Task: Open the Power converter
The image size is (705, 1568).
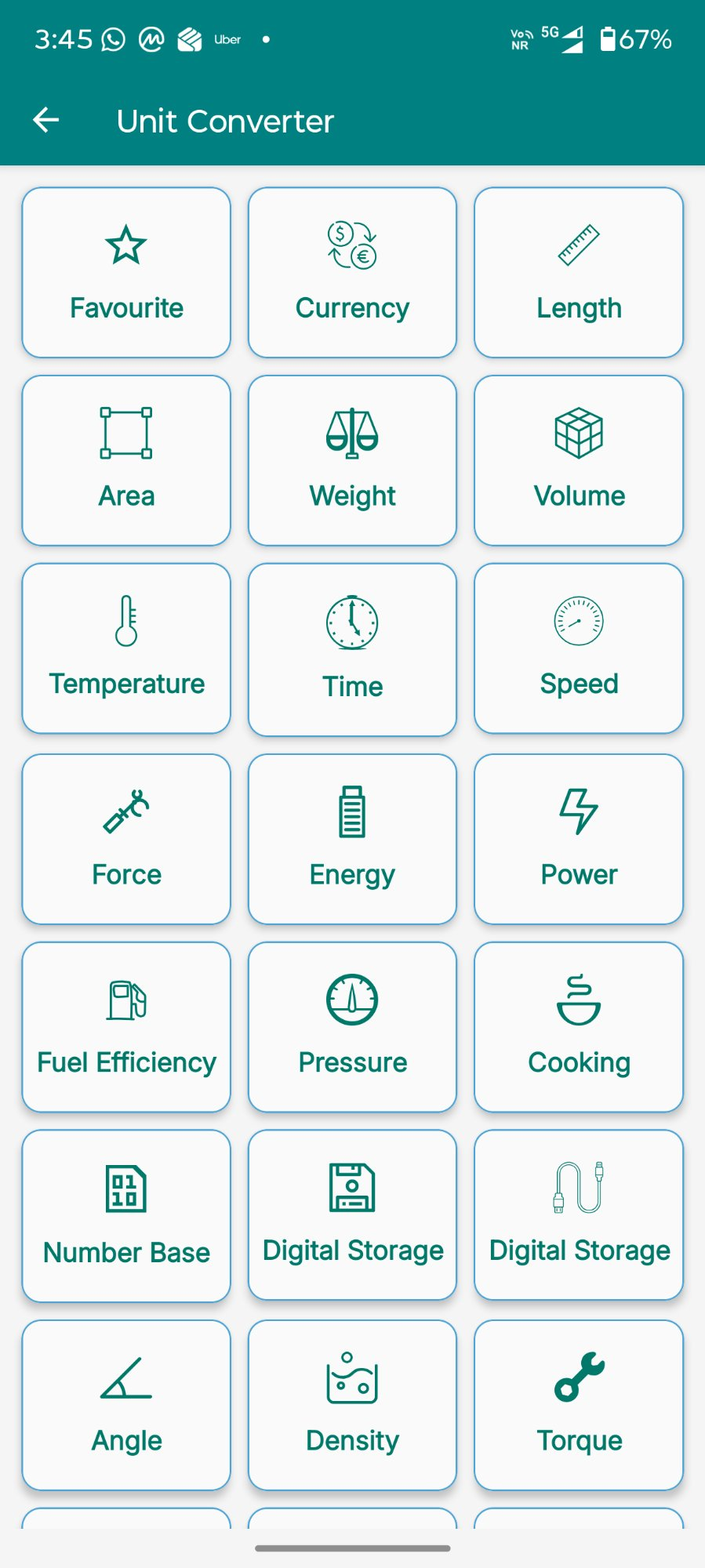Action: [x=578, y=837]
